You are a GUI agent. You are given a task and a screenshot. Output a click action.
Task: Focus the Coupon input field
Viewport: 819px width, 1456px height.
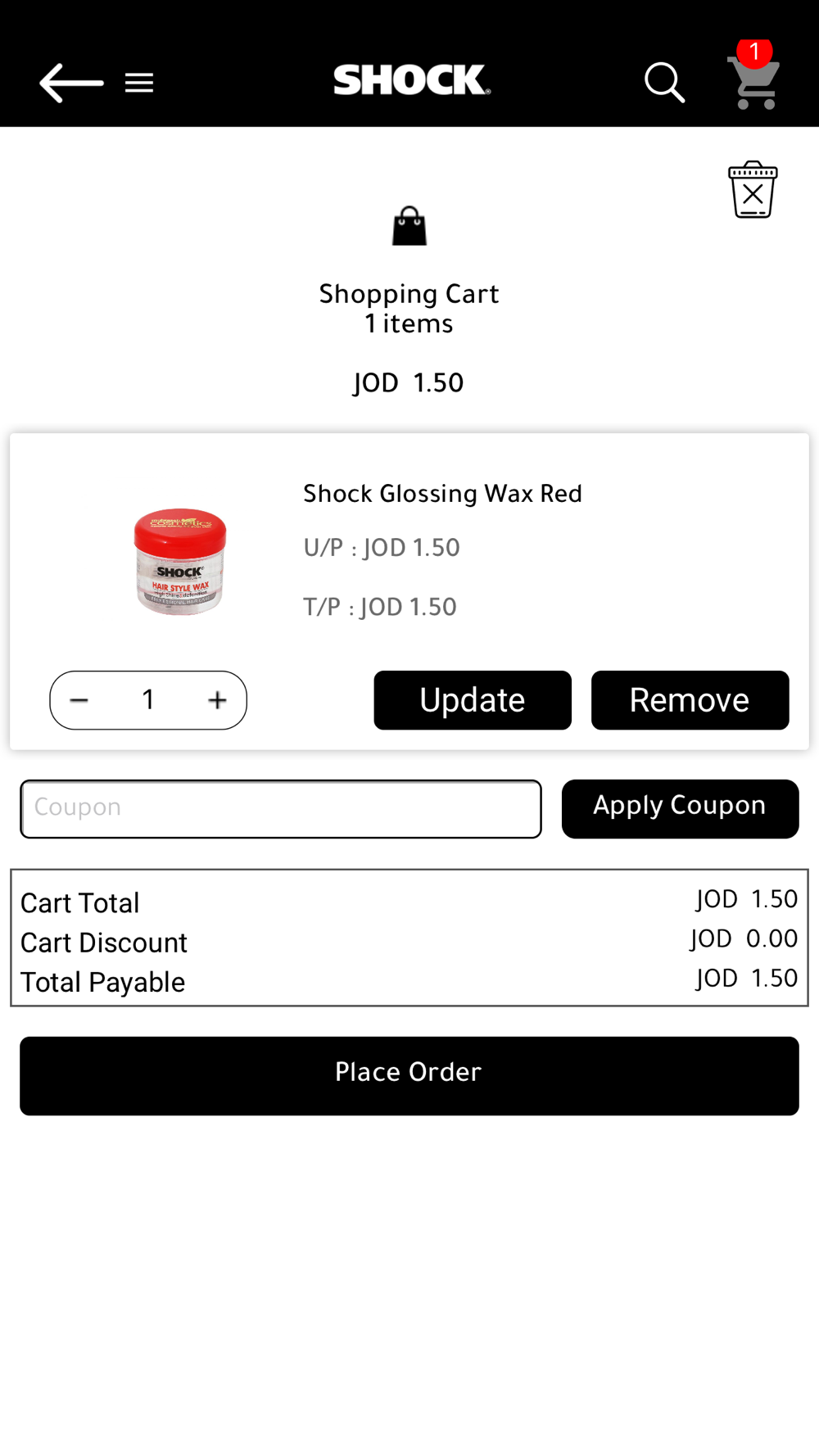pos(281,809)
